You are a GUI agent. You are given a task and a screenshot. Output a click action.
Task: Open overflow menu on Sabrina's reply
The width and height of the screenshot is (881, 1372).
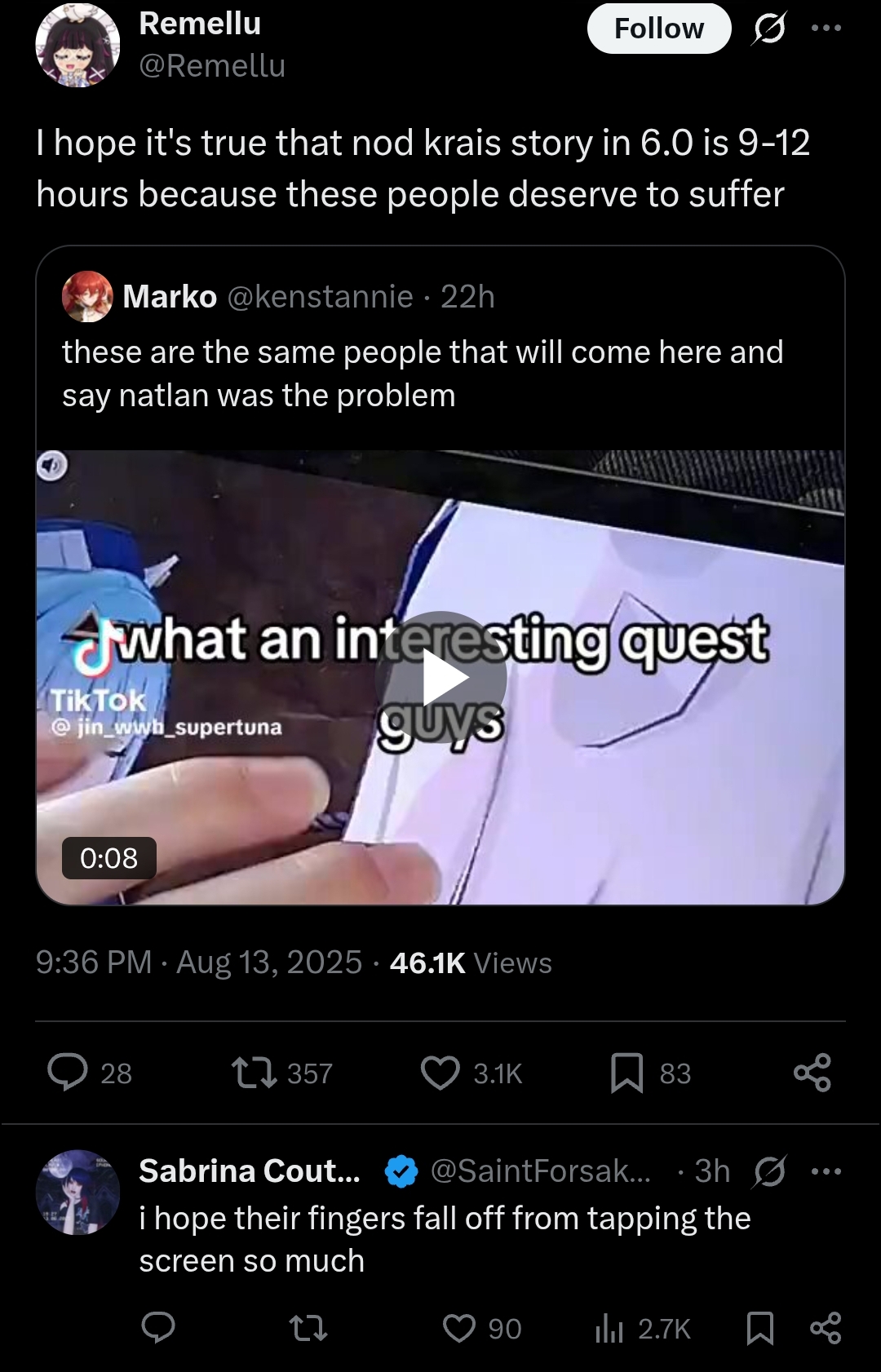(x=826, y=1172)
